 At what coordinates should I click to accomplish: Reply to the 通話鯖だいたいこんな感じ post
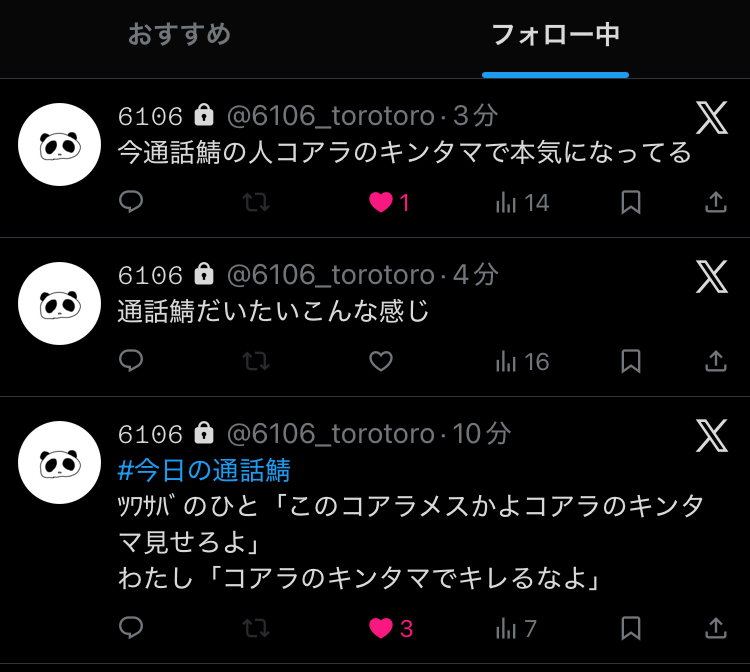tap(131, 361)
